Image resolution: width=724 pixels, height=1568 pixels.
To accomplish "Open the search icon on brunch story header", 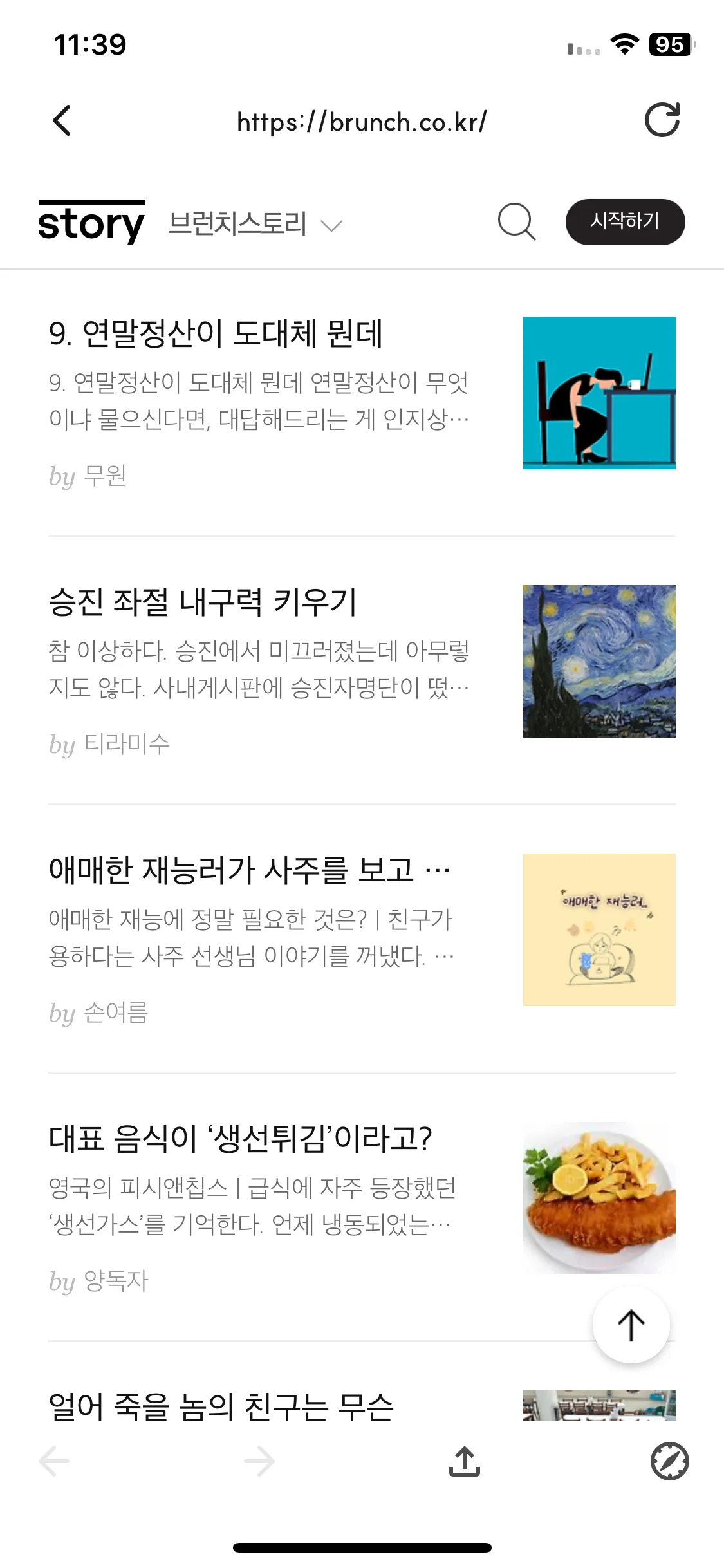I will tap(516, 221).
